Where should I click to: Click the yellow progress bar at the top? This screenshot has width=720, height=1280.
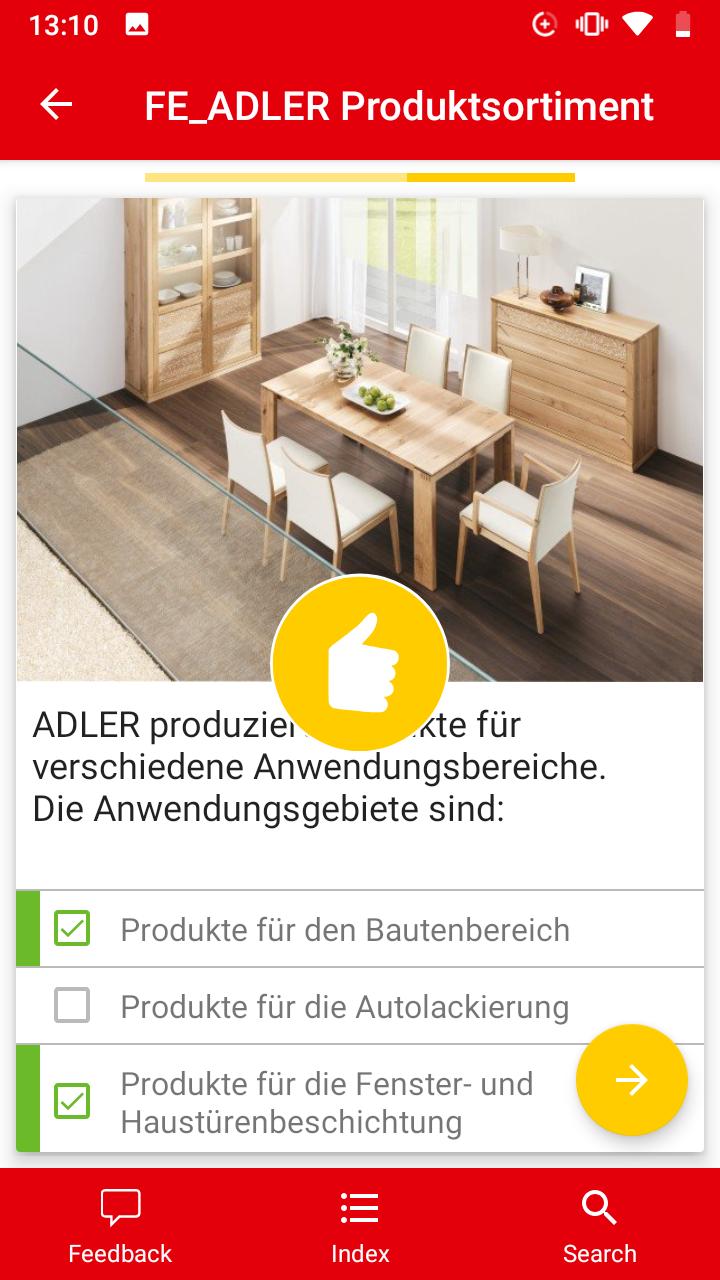point(360,176)
